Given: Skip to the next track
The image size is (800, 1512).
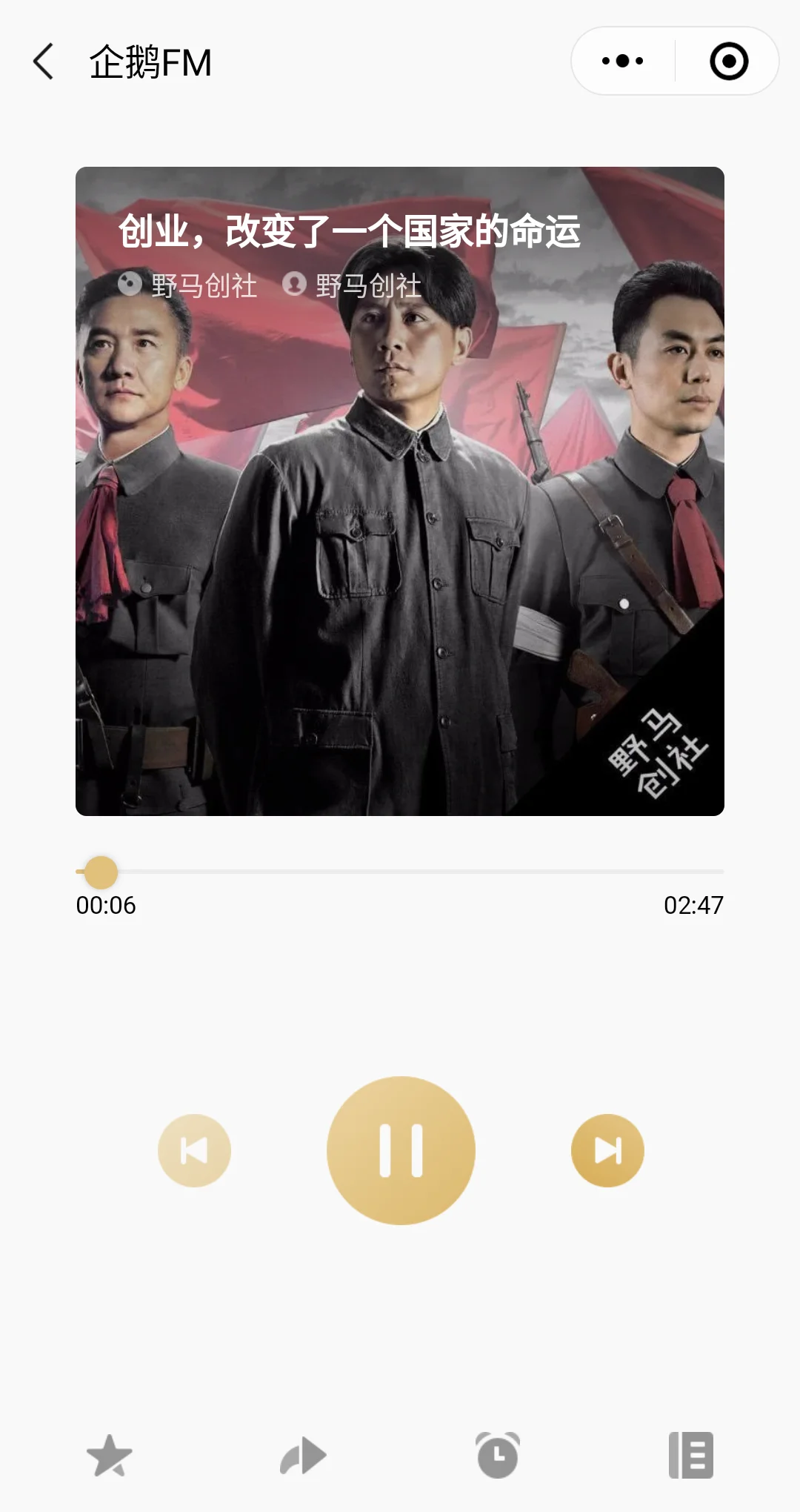Looking at the screenshot, I should tap(607, 1150).
